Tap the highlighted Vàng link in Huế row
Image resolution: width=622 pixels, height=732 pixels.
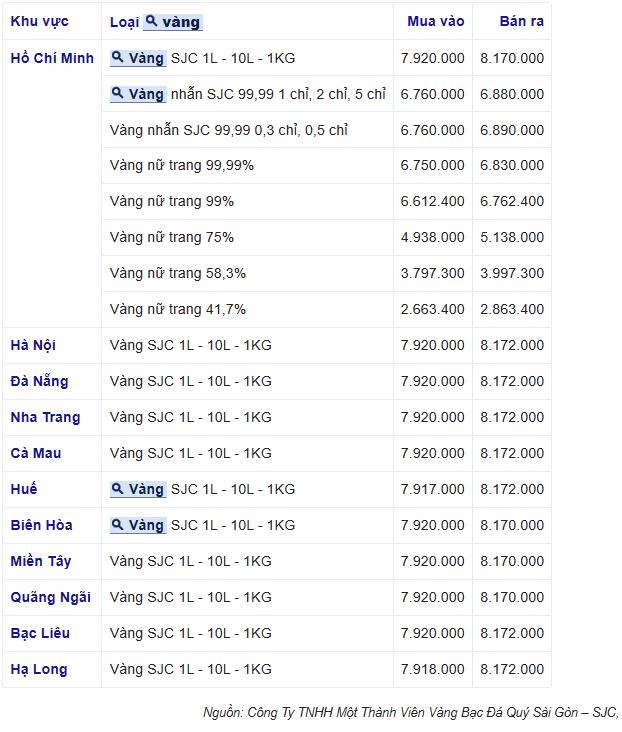[138, 489]
